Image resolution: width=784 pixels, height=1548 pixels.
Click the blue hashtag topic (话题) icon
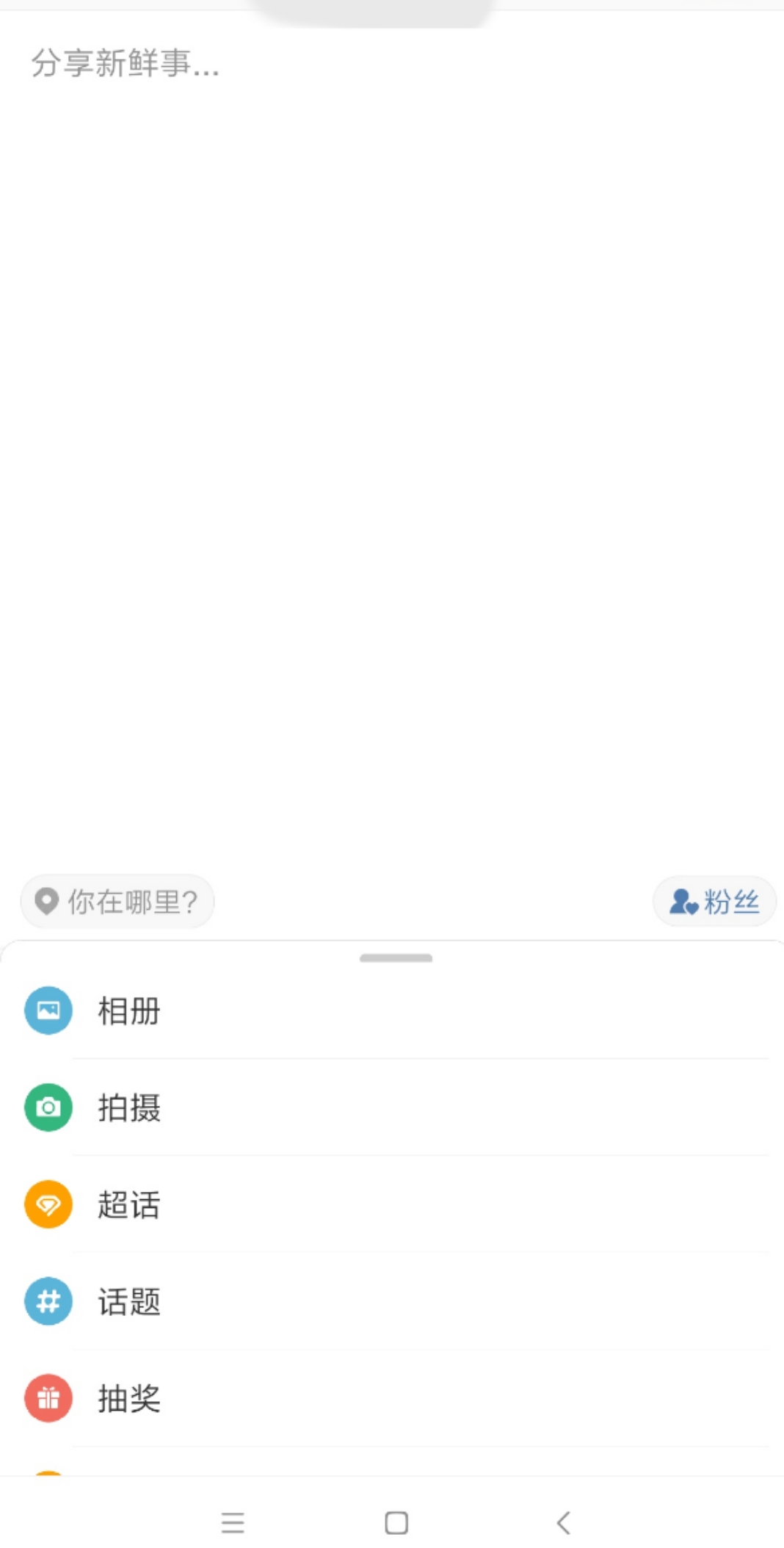tap(48, 1301)
